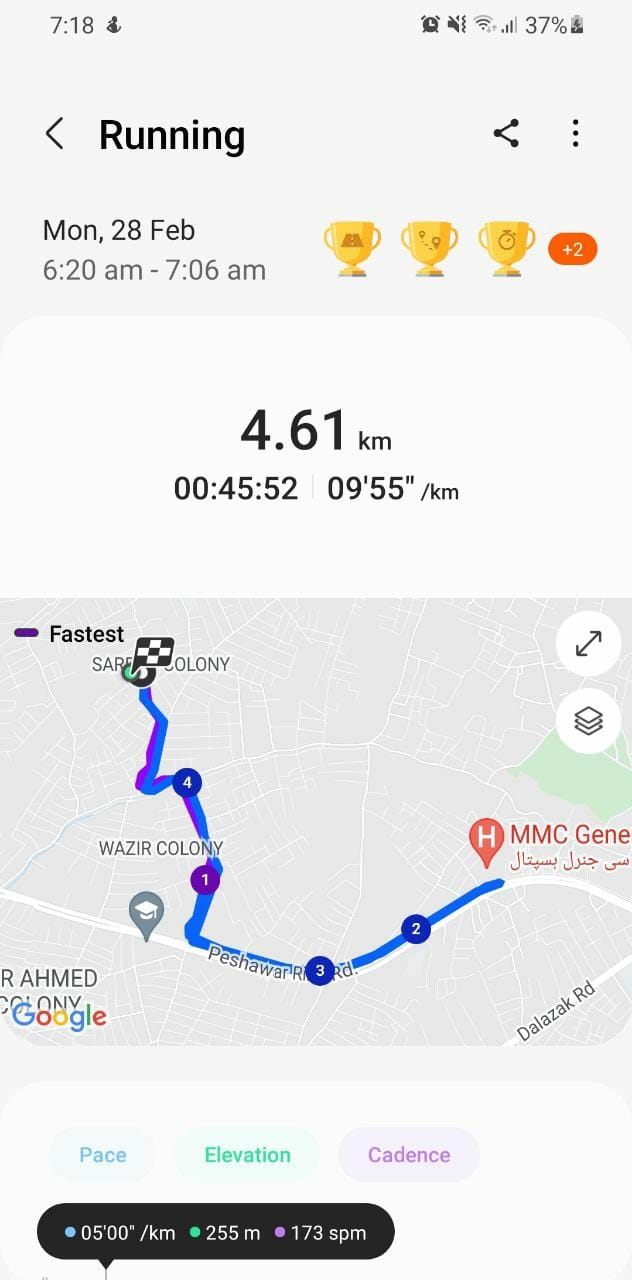
Task: Toggle the Pace chip on the chart
Action: coord(102,1155)
